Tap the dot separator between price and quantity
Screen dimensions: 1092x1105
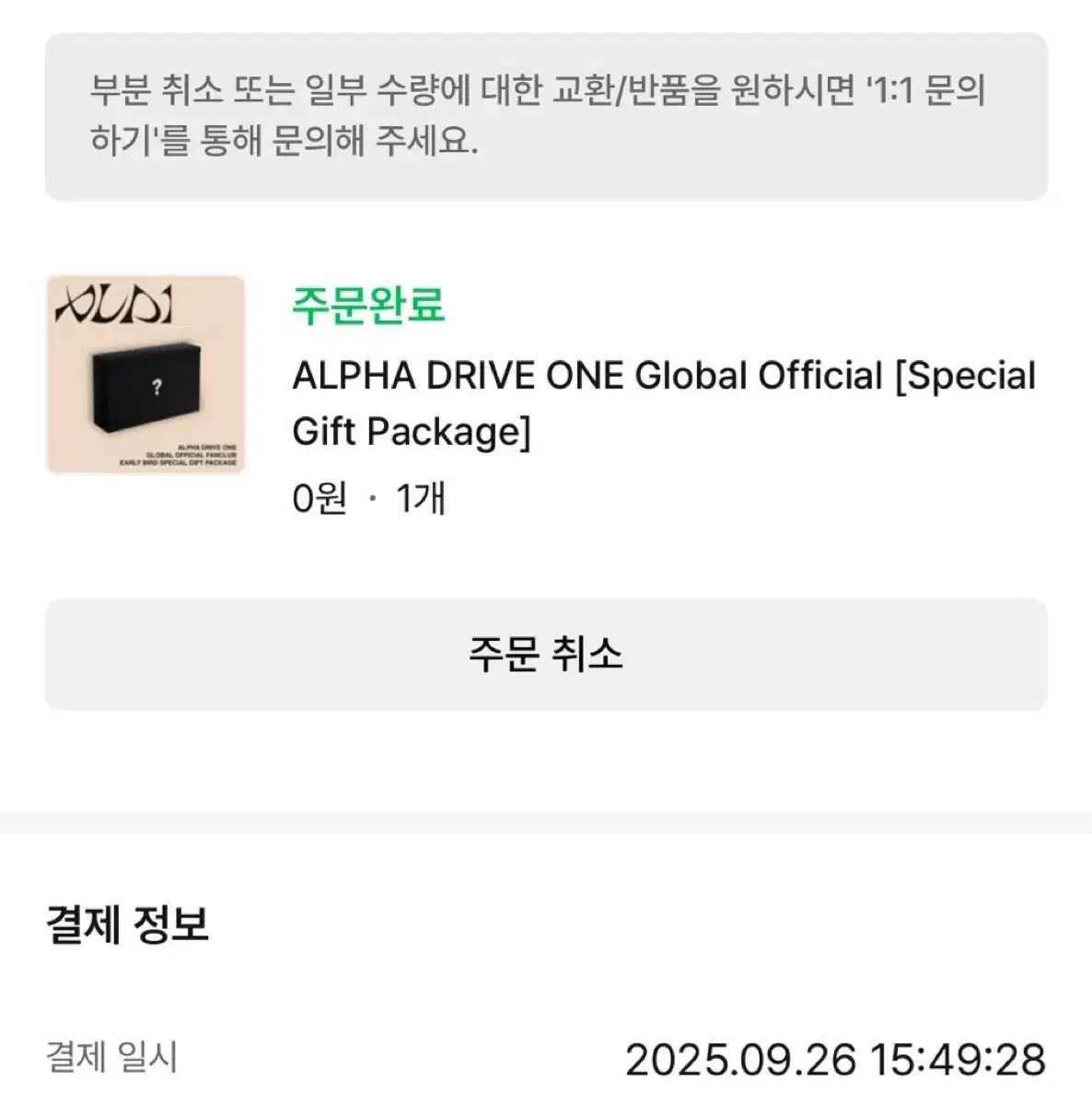(x=373, y=498)
